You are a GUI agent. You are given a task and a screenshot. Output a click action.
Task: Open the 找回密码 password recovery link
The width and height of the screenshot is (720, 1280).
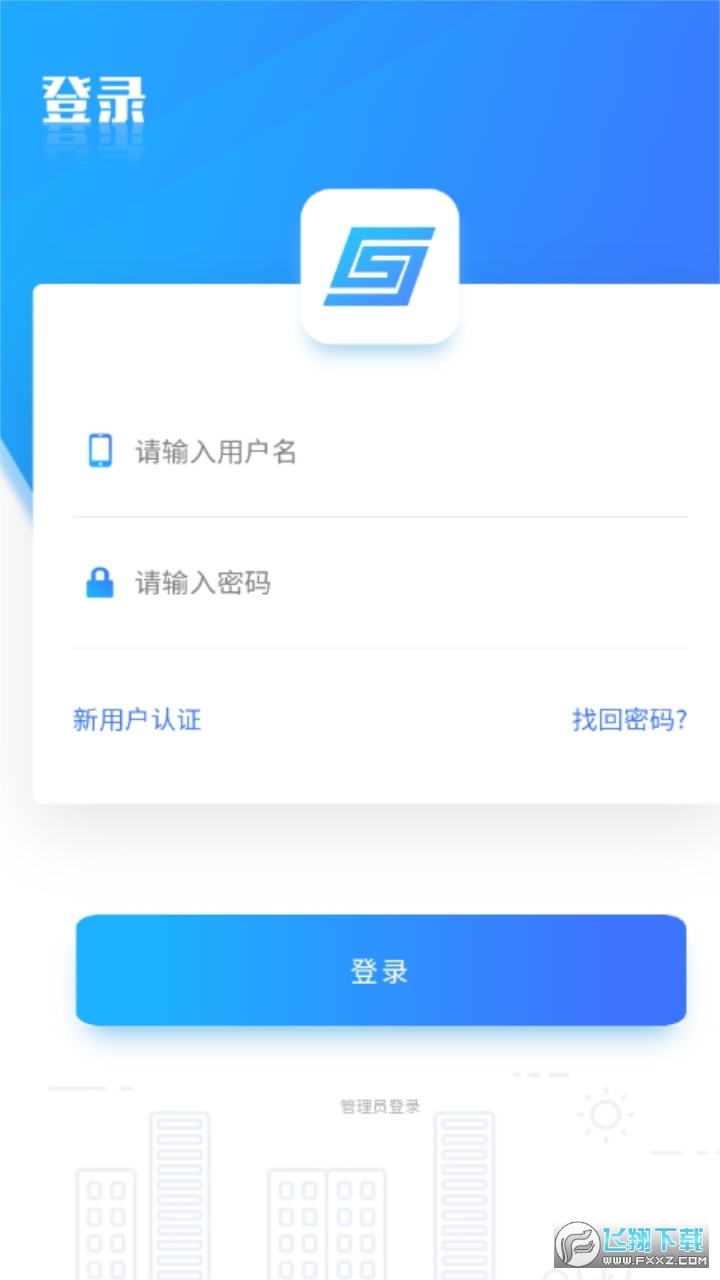coord(629,719)
